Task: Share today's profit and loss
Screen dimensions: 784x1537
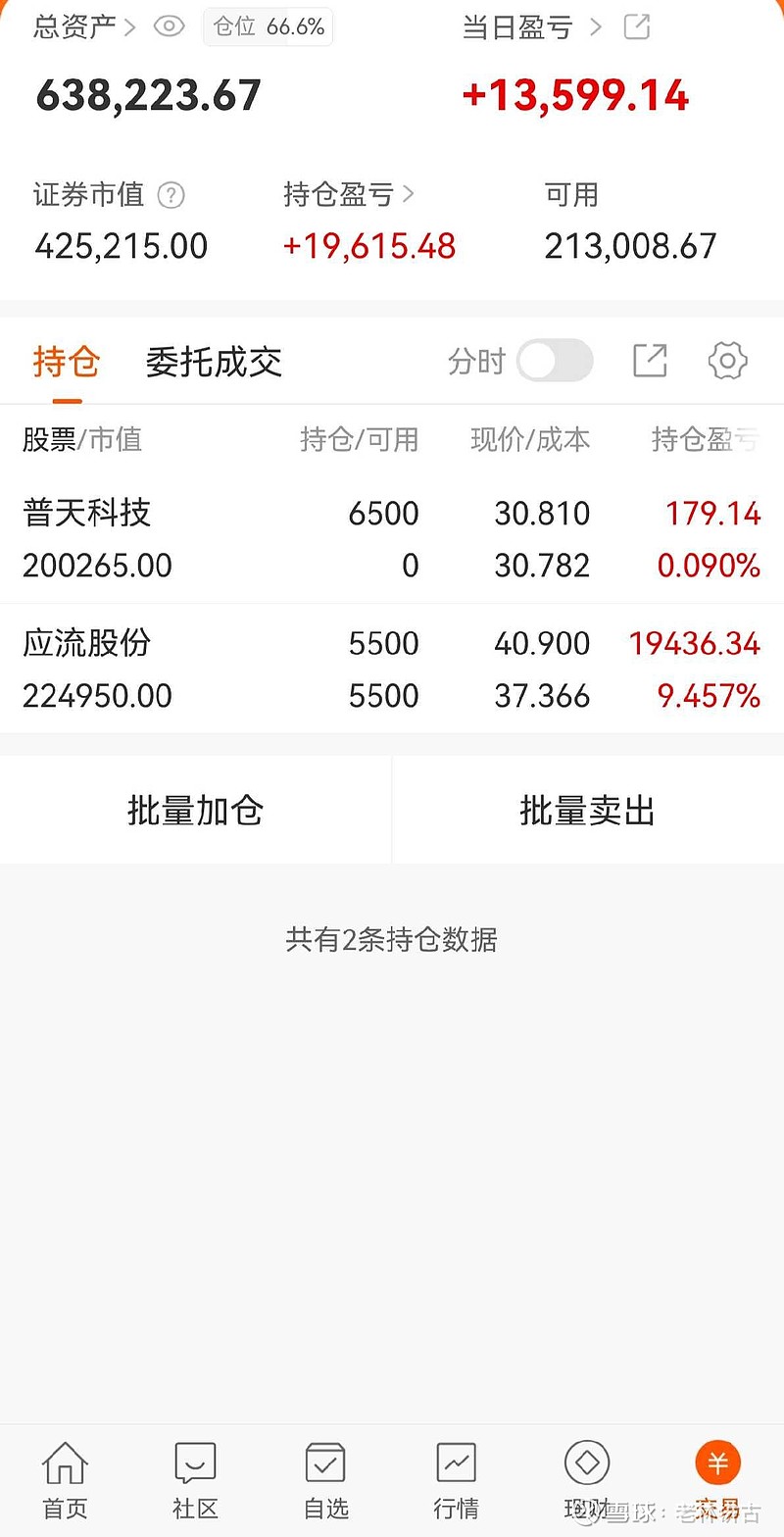Action: (x=637, y=27)
